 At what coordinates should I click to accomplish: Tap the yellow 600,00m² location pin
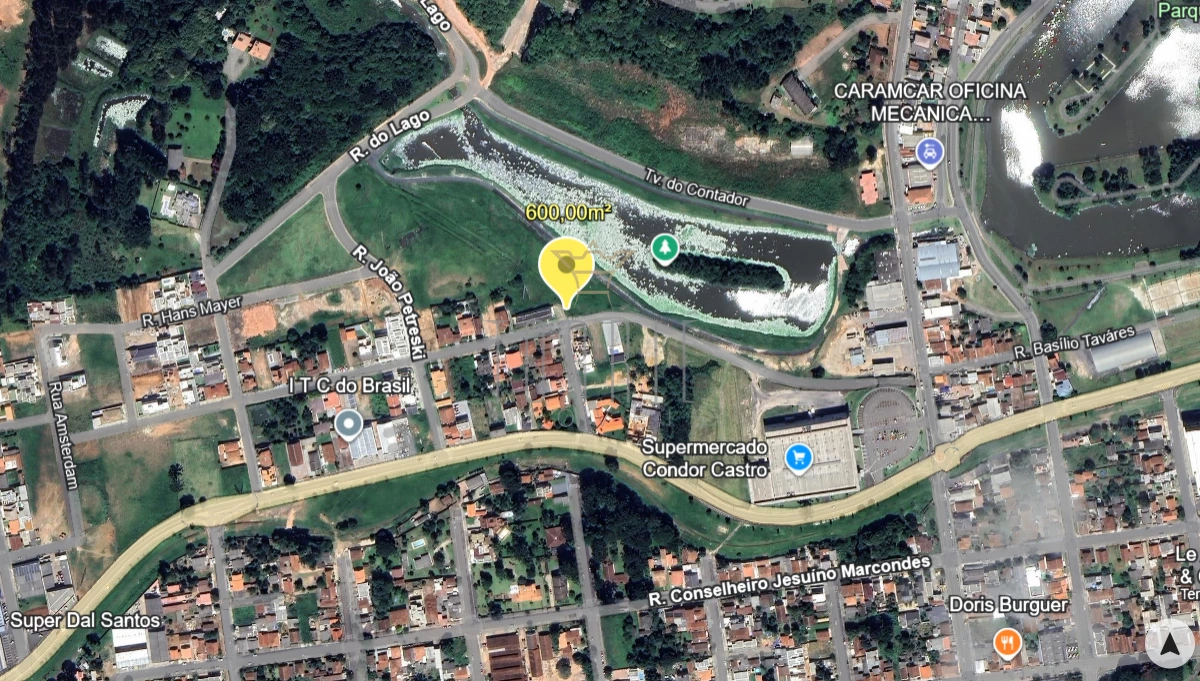click(x=566, y=266)
